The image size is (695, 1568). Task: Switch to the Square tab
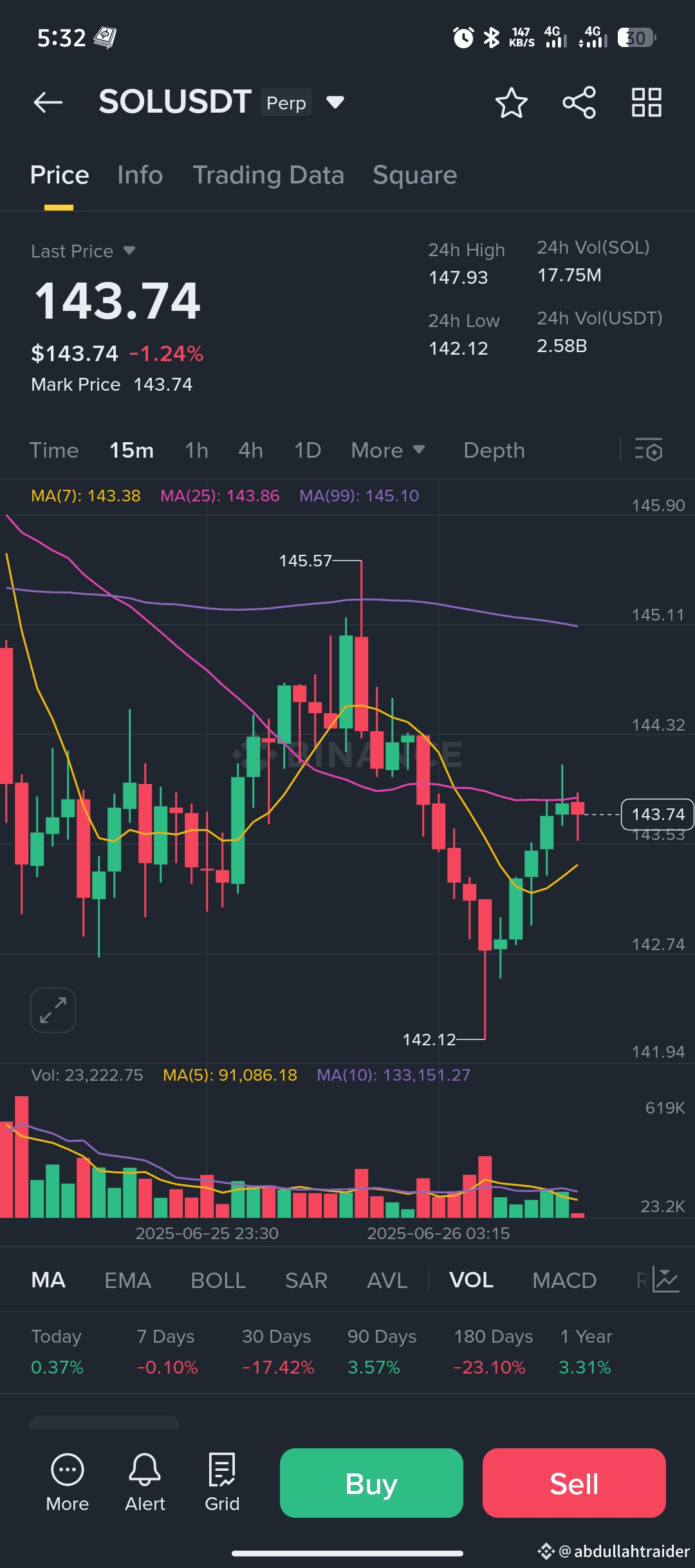pyautogui.click(x=415, y=175)
